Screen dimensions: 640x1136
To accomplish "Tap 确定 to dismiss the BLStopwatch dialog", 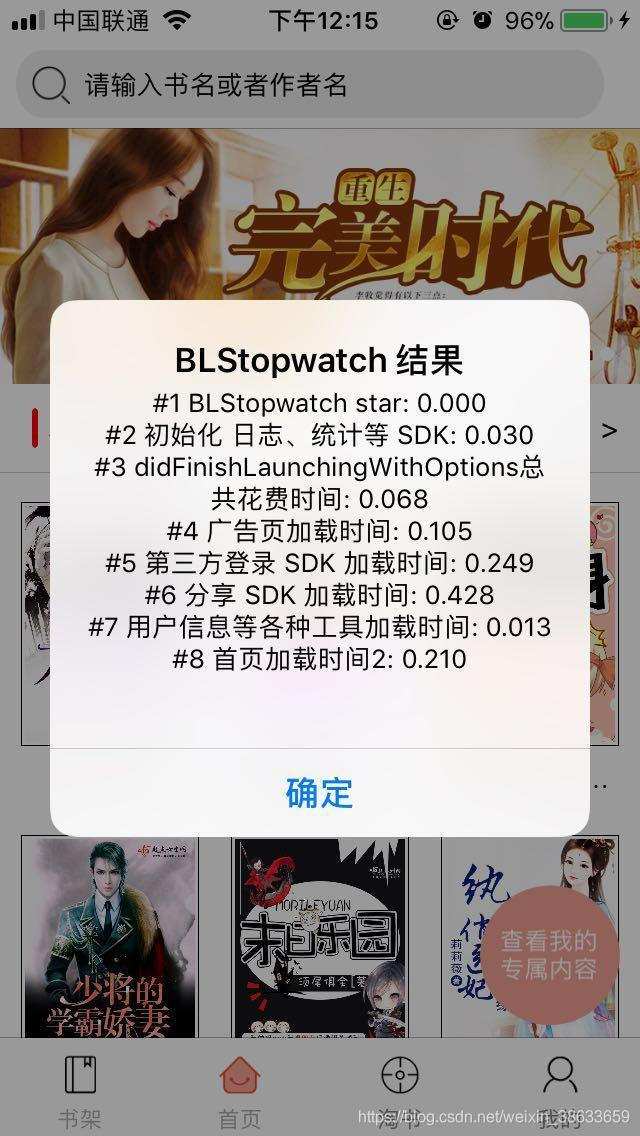I will click(319, 793).
